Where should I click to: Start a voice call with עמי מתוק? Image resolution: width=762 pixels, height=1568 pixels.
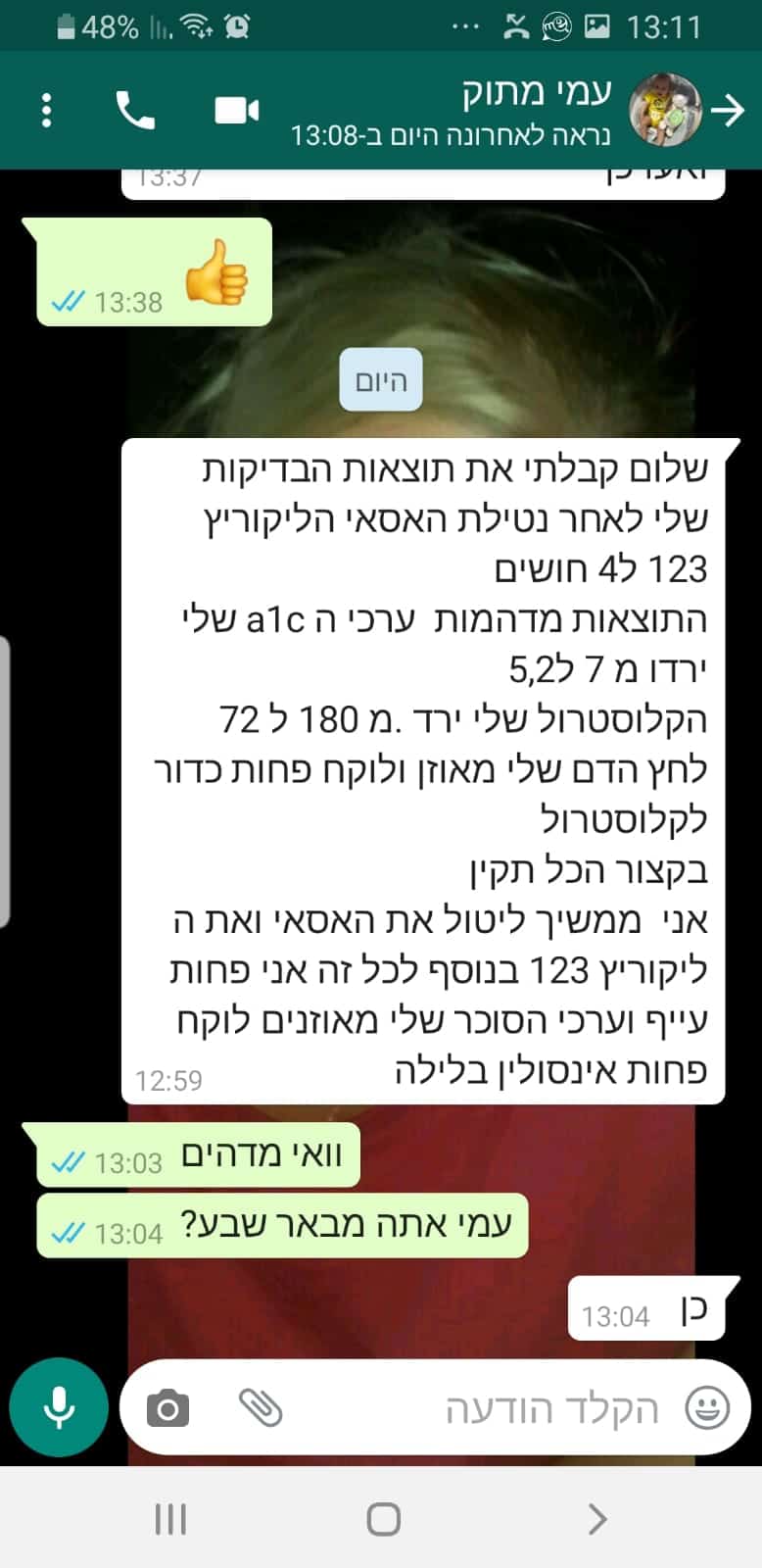tap(135, 111)
